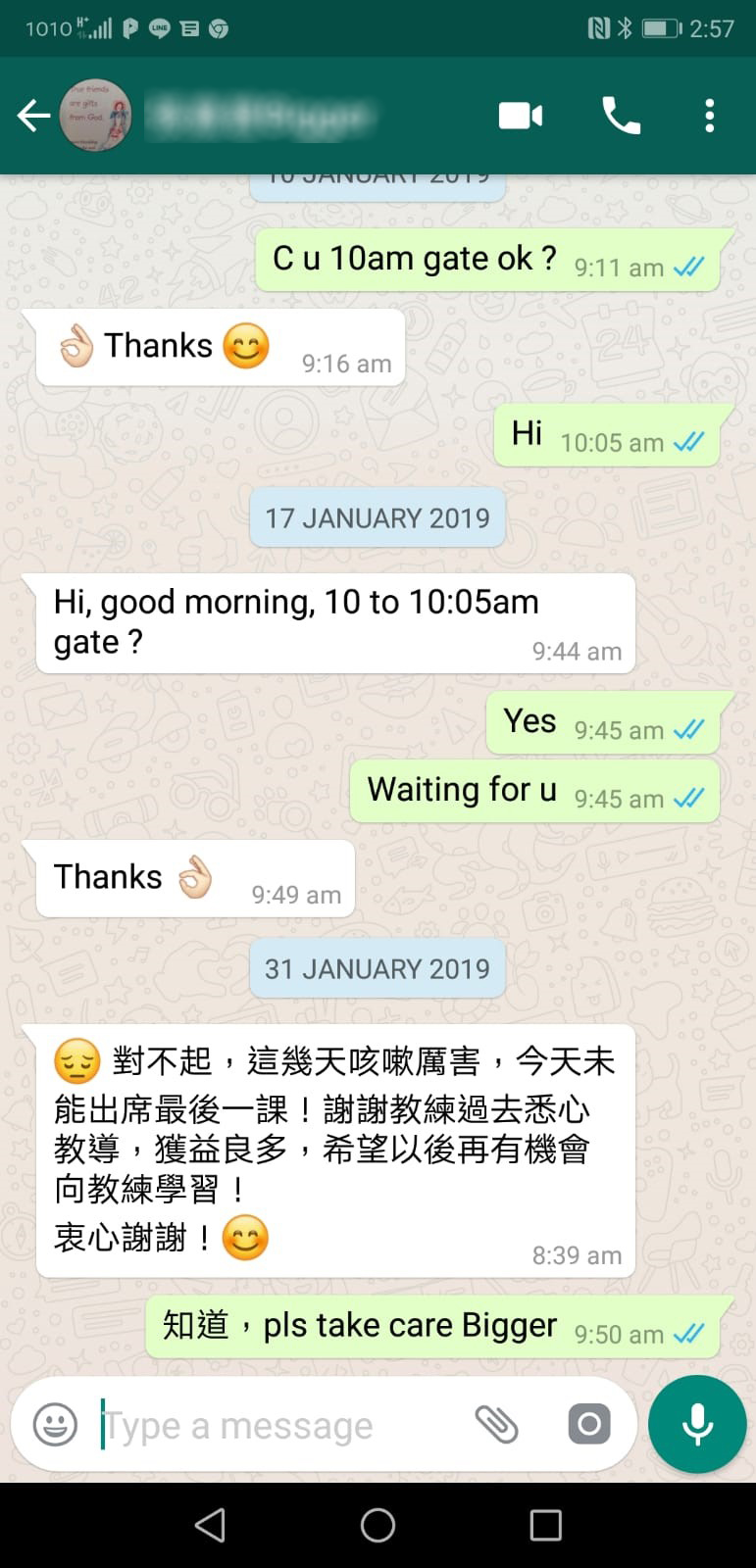Tap the system home button
Viewport: 756px width, 1568px height.
(378, 1525)
